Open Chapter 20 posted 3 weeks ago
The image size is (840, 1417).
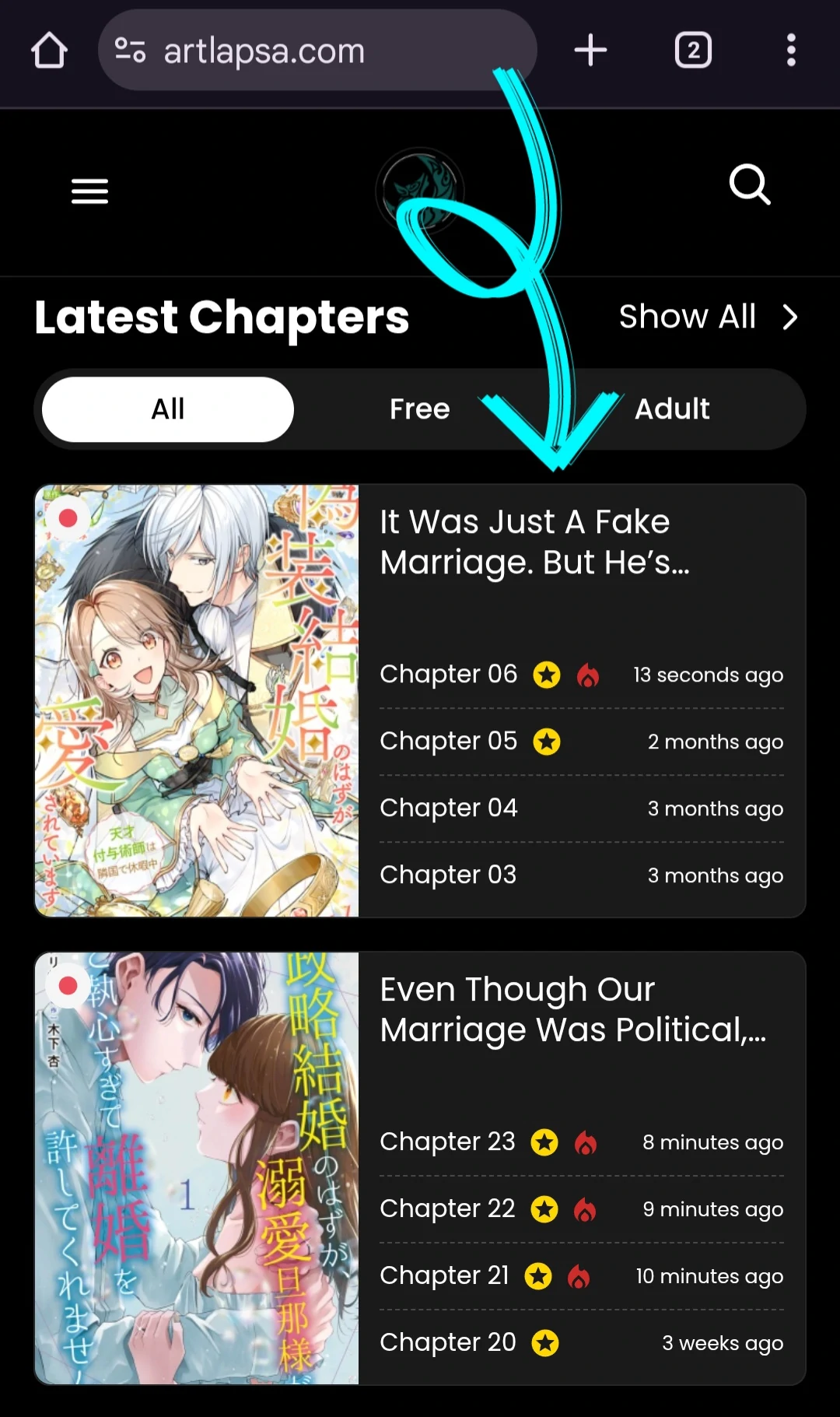coord(447,1342)
